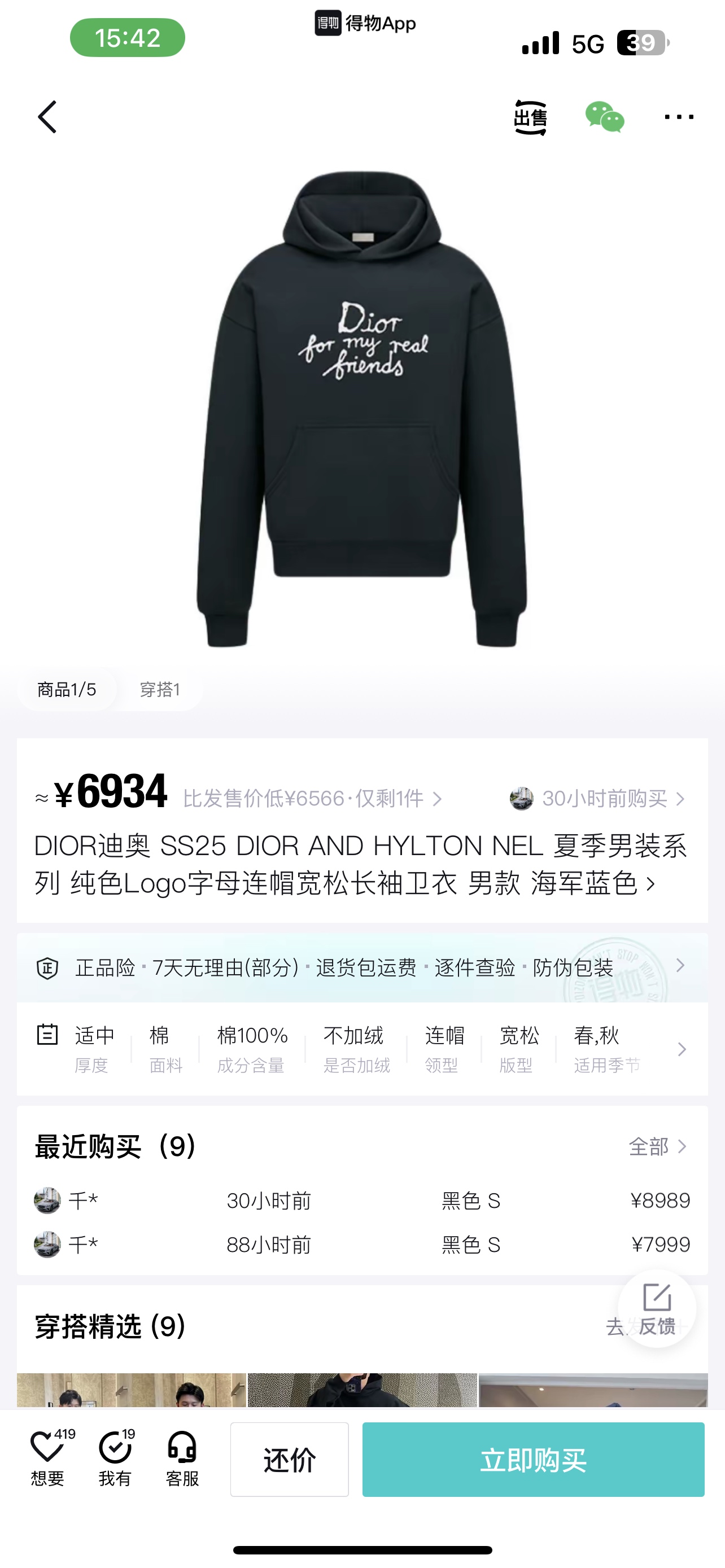Viewport: 725px width, 1568px height.
Task: Open the three-dot overflow menu
Action: [x=679, y=117]
